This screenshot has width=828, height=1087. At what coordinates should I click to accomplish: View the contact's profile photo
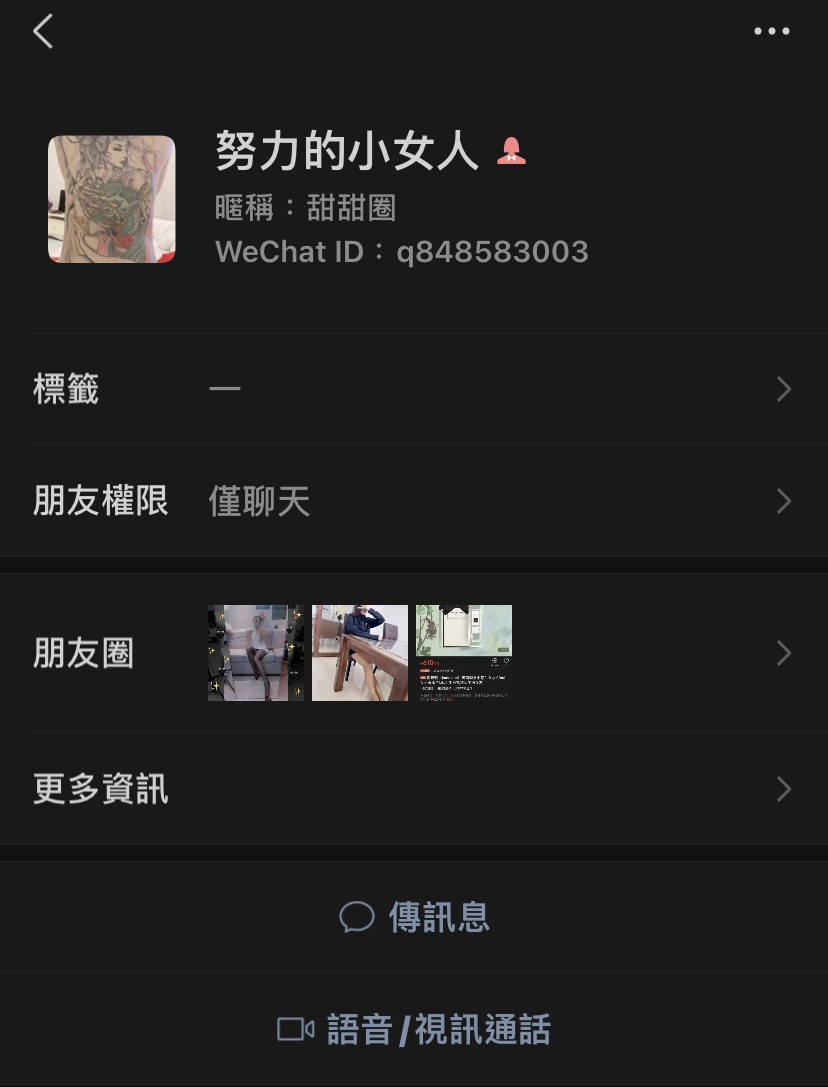(112, 200)
